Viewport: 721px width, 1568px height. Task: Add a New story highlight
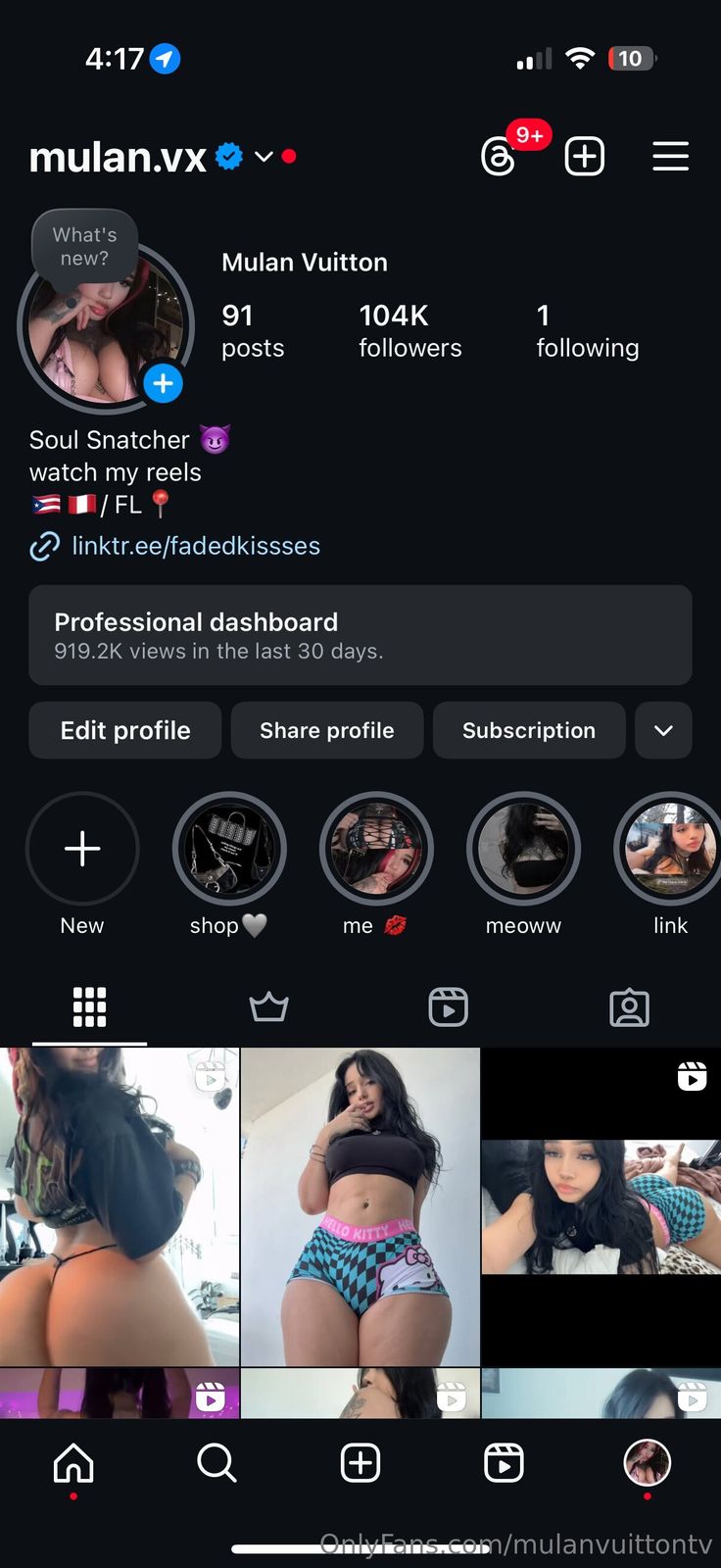82,849
